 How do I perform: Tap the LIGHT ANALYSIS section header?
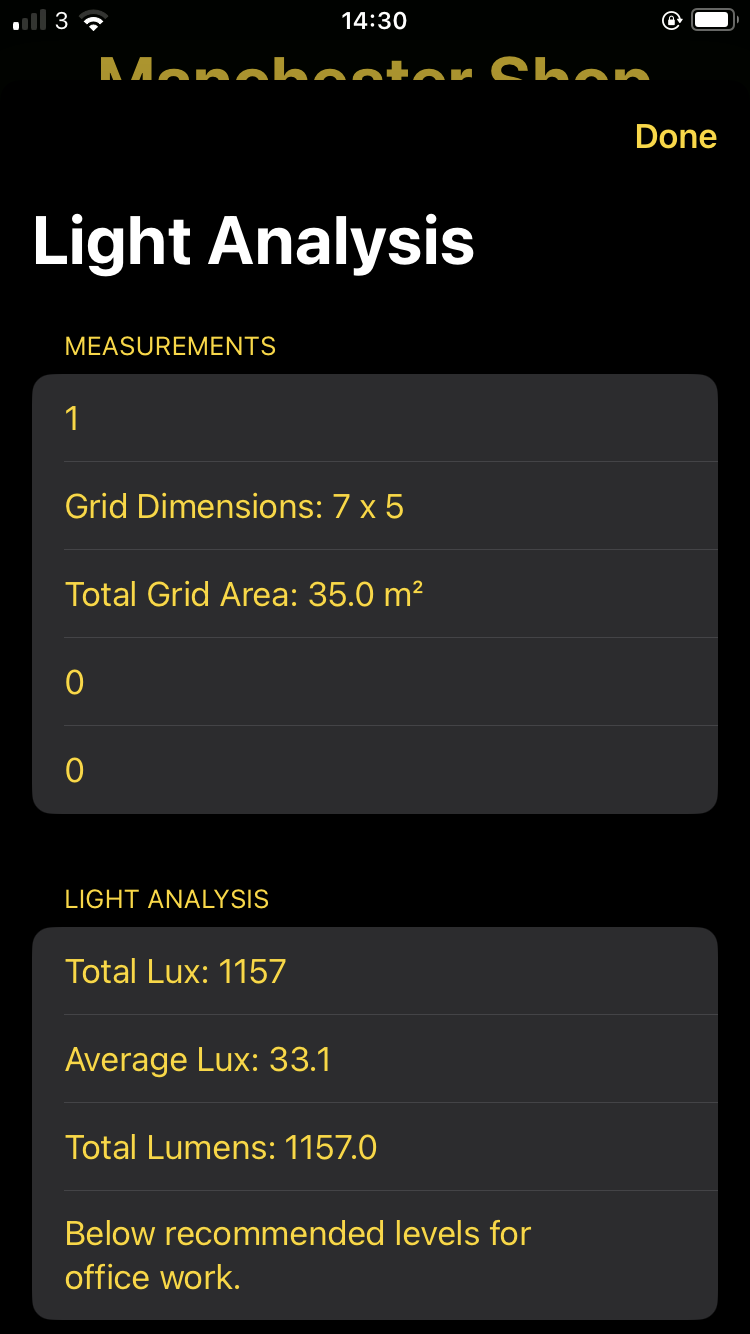167,899
